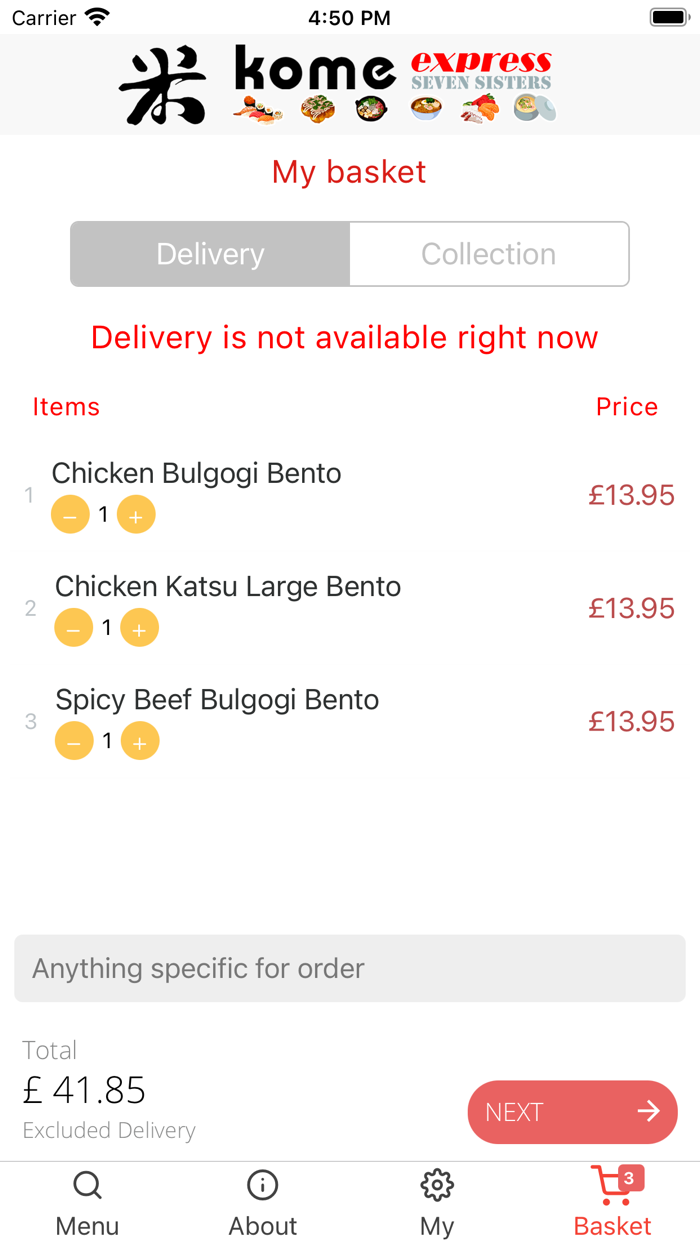700x1244 pixels.
Task: Open the My settings tab
Action: pos(437,1203)
